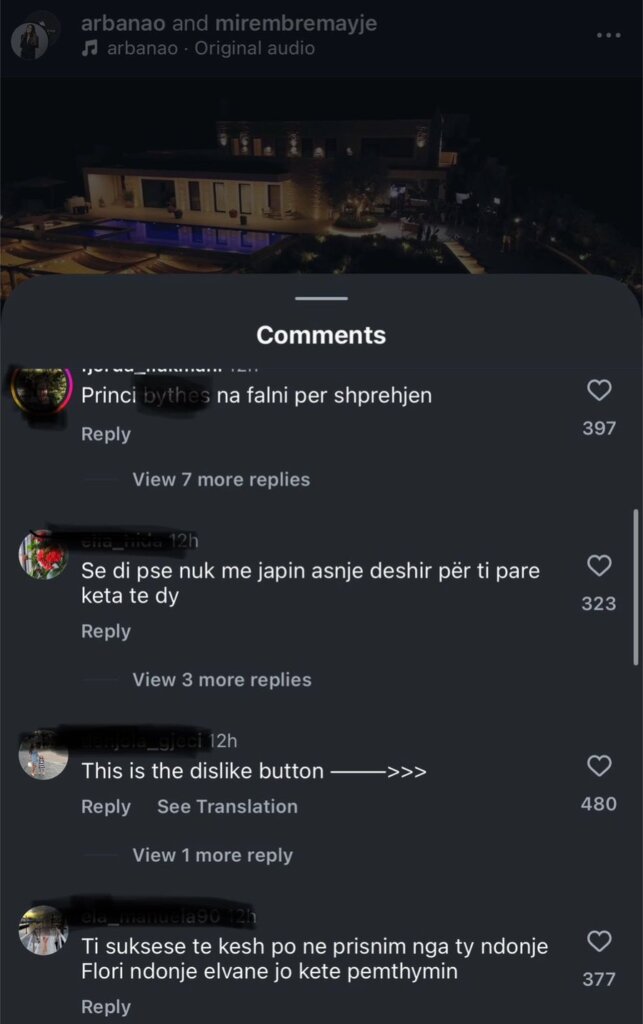Reply to the 'Se di pse' comment
The image size is (643, 1024).
click(105, 631)
